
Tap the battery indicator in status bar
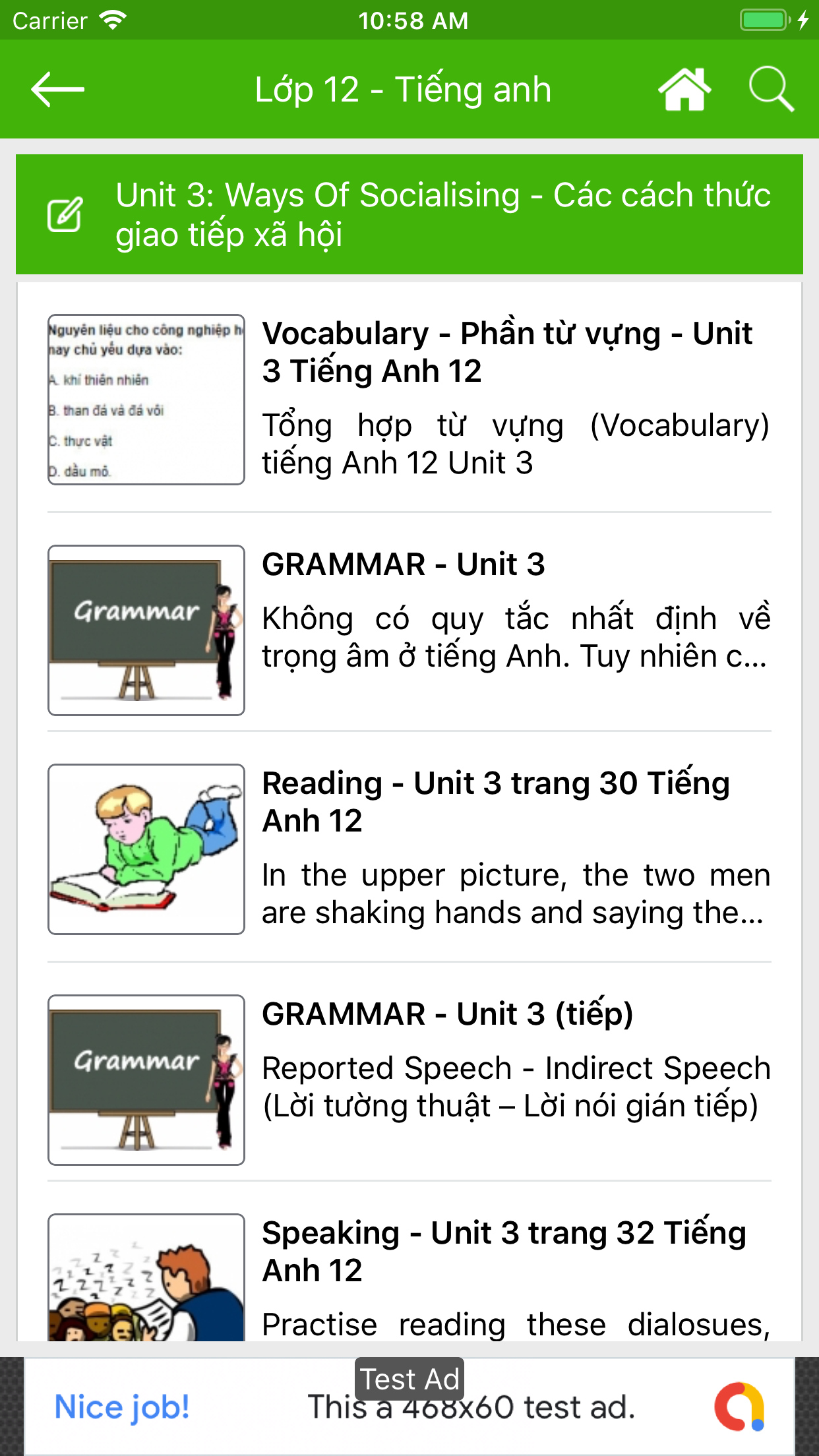click(764, 19)
